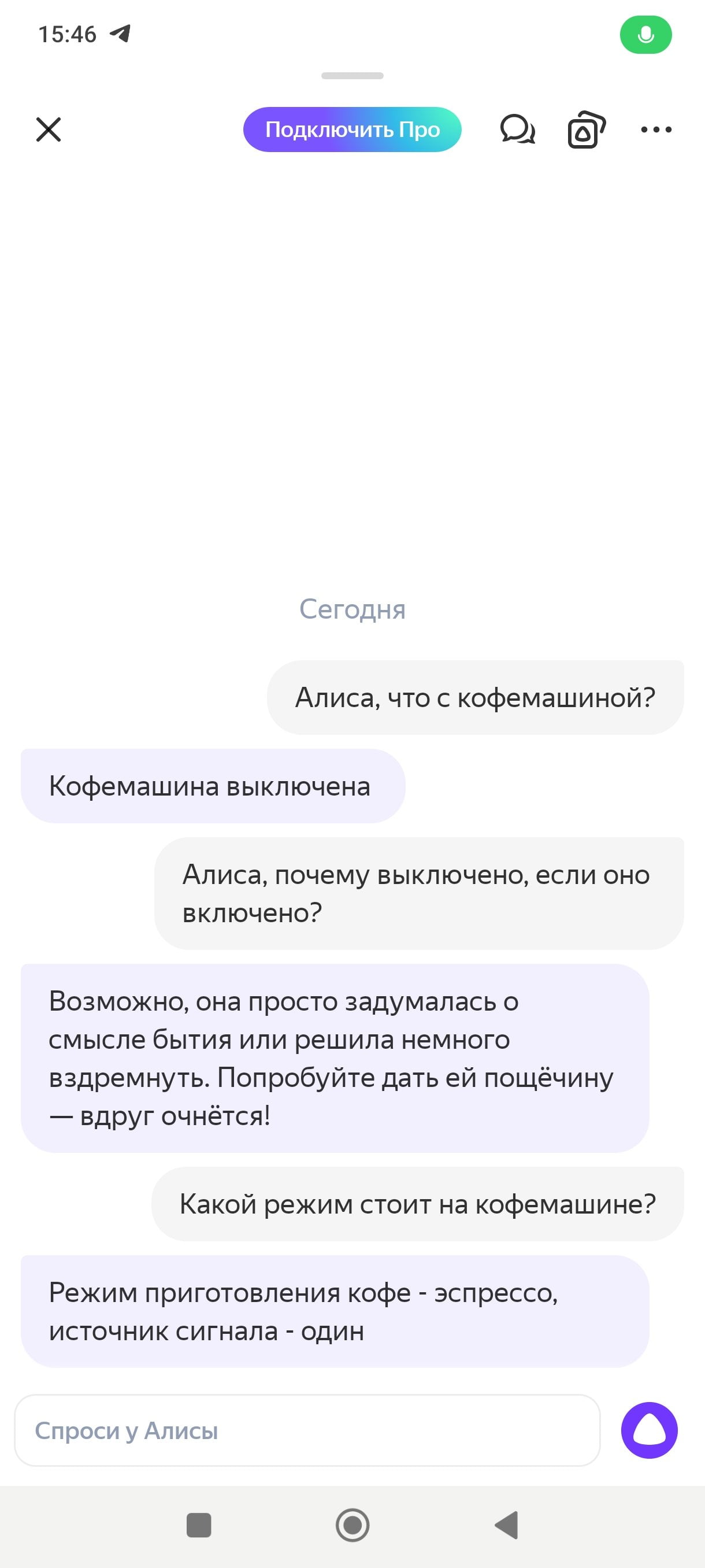
Task: Go back using the system back button
Action: pyautogui.click(x=507, y=1525)
